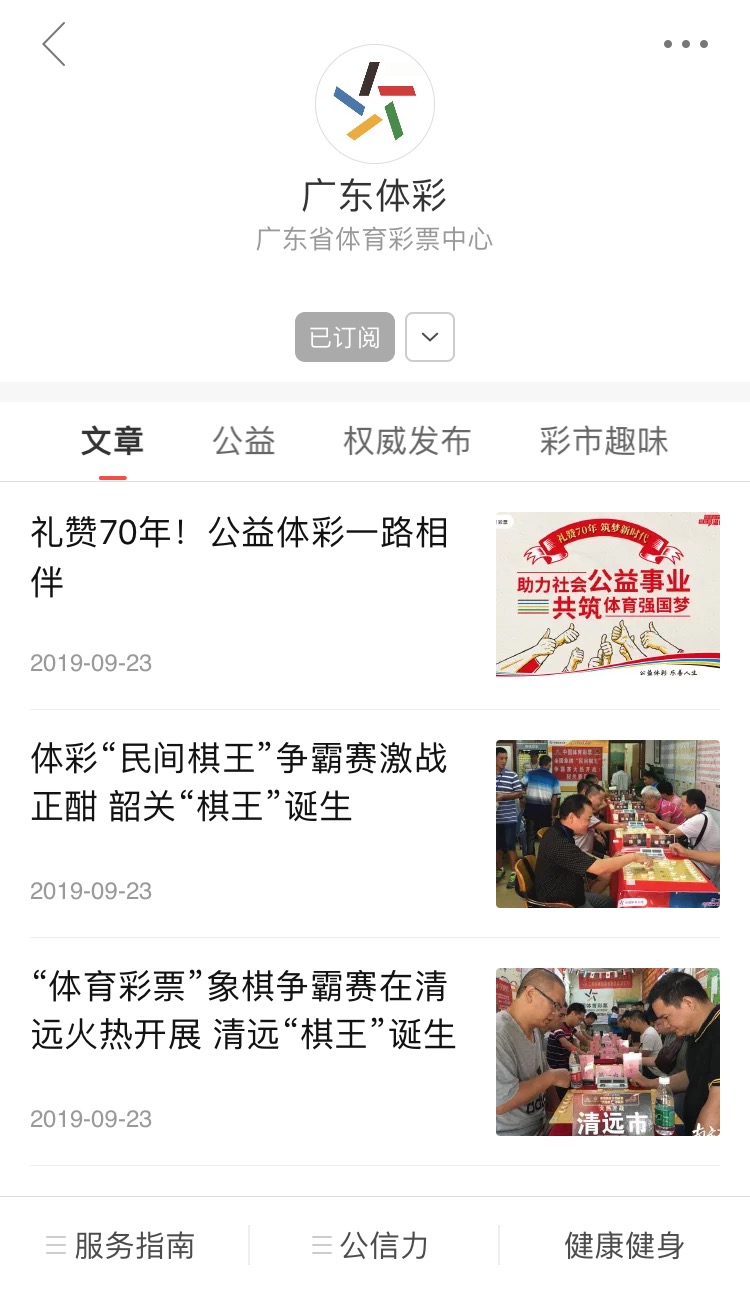The width and height of the screenshot is (750, 1294).
Task: Switch to the 权威发布 tab
Action: click(407, 441)
